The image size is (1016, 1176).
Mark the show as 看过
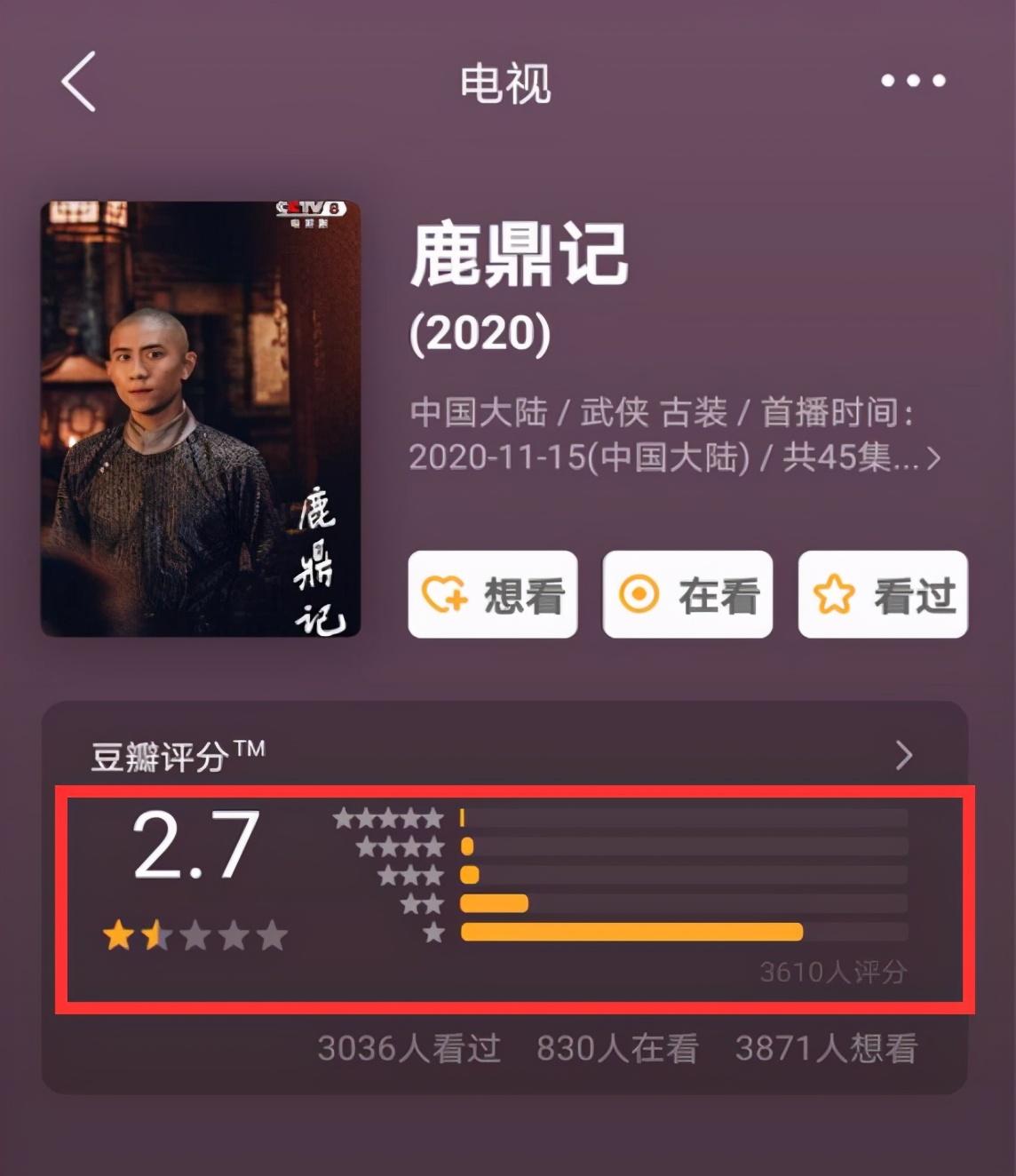pos(881,595)
